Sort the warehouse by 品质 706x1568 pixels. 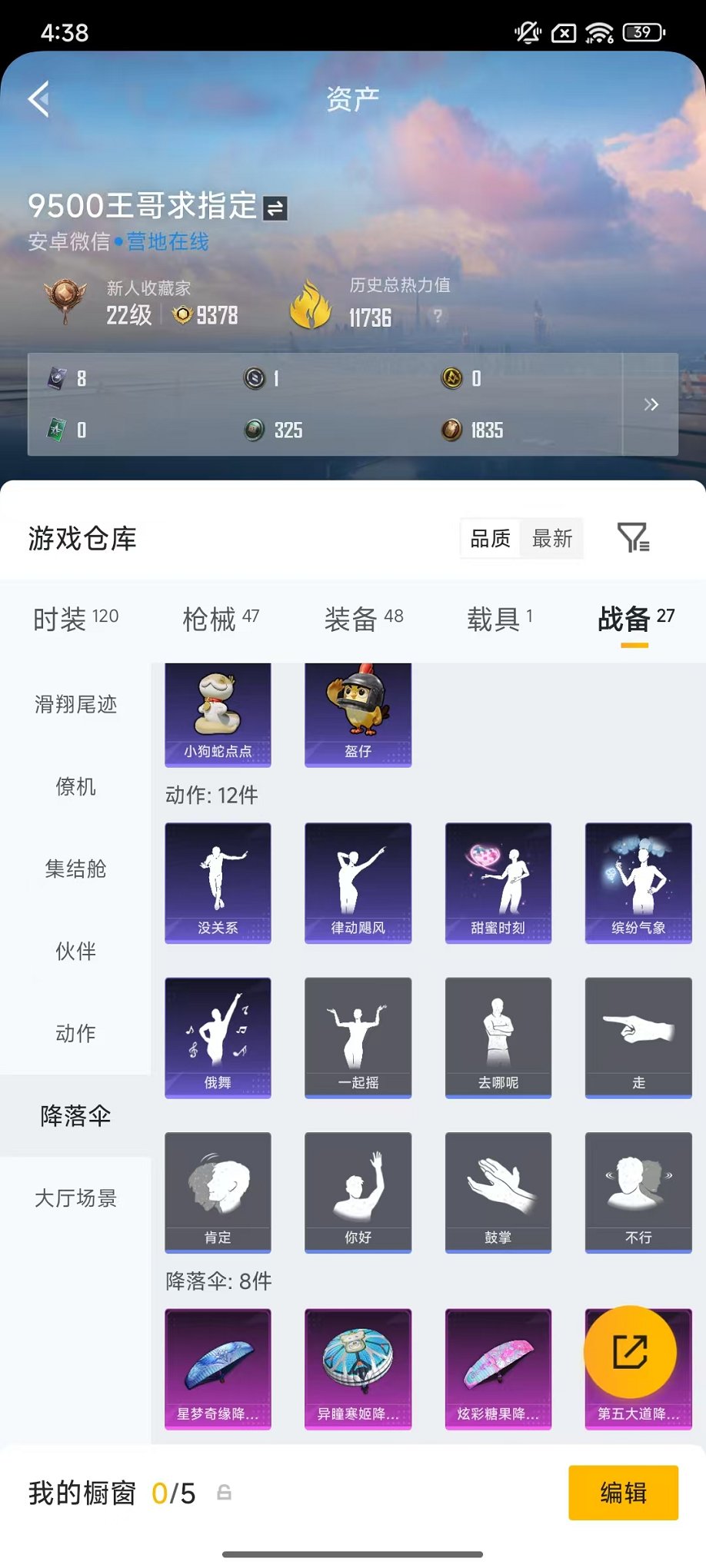click(491, 539)
